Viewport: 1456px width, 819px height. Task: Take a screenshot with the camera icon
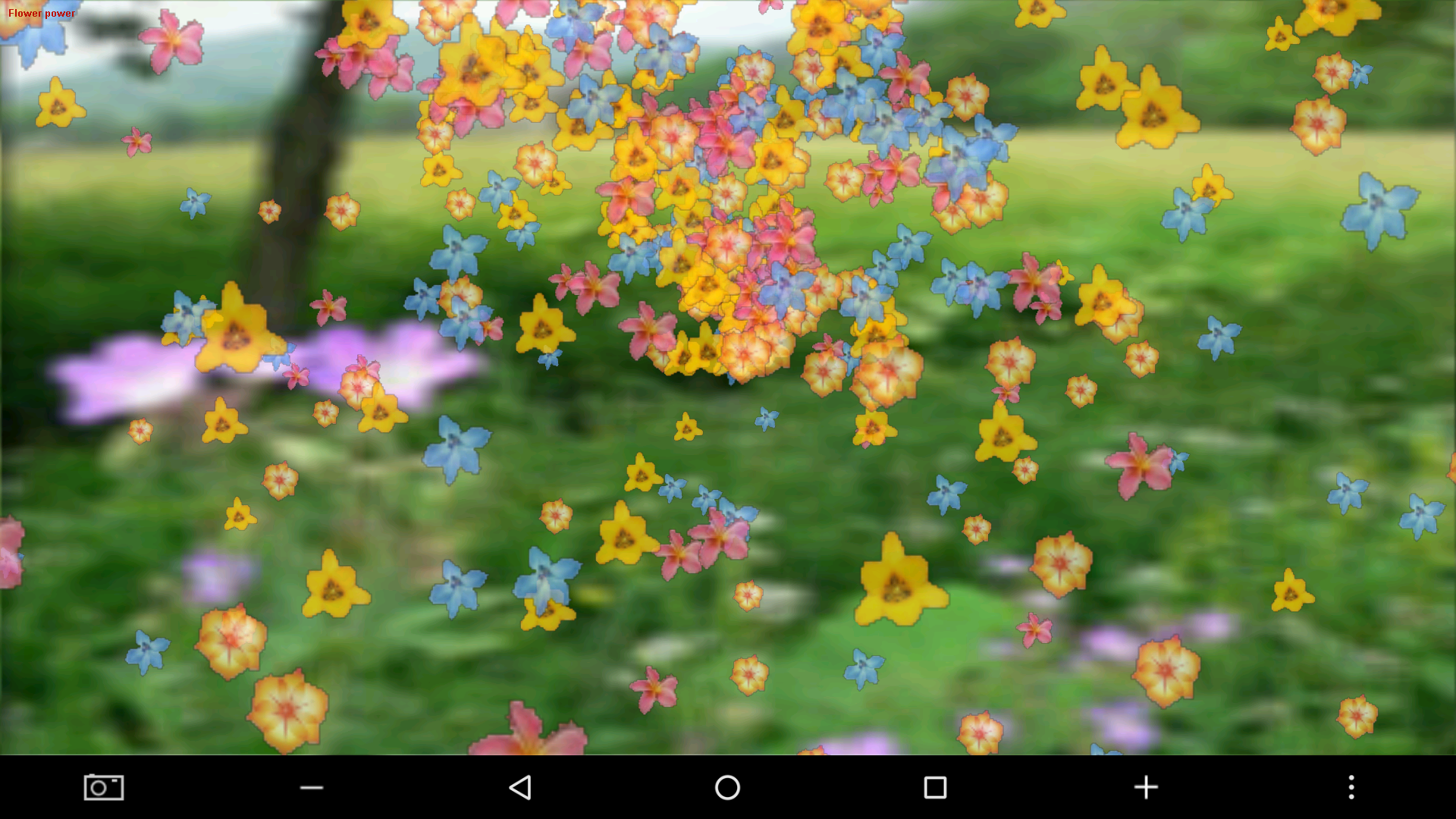point(104,787)
